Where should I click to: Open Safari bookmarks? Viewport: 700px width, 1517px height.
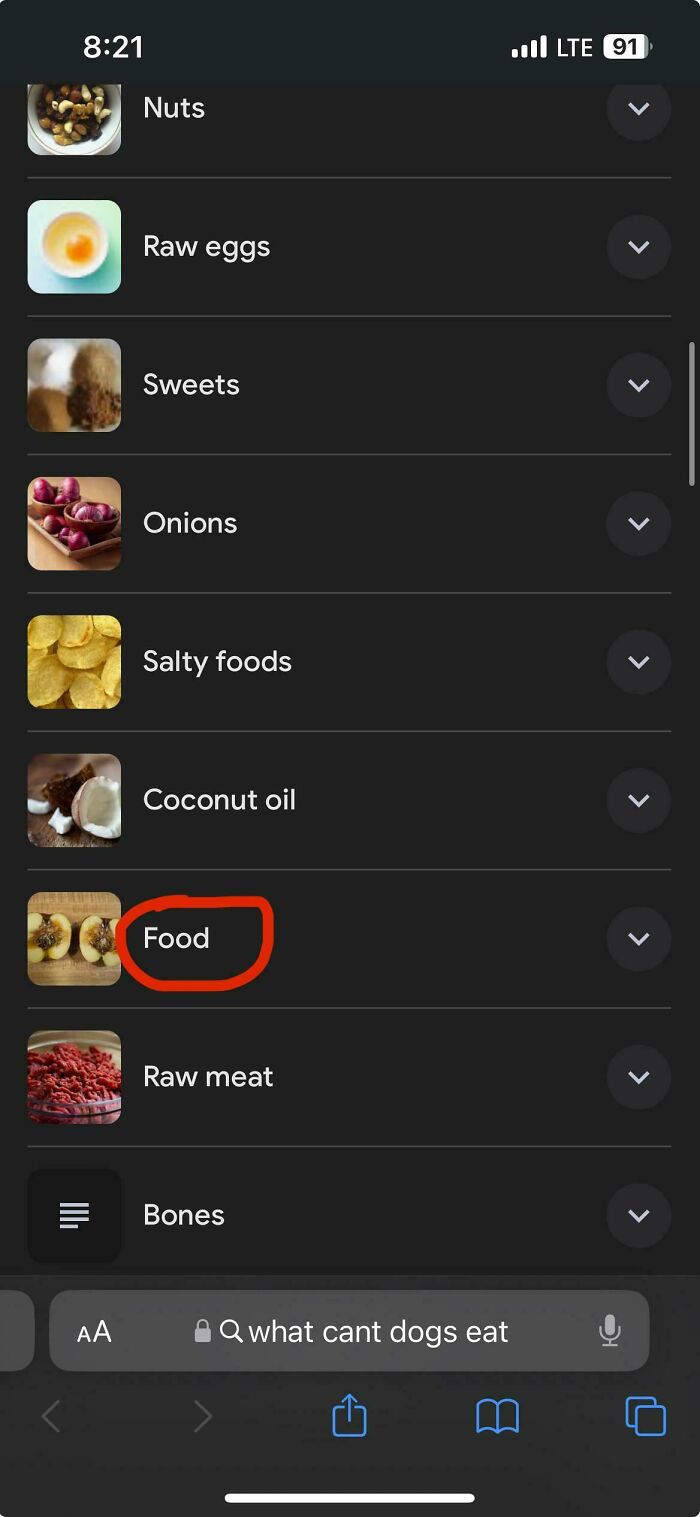tap(497, 1416)
